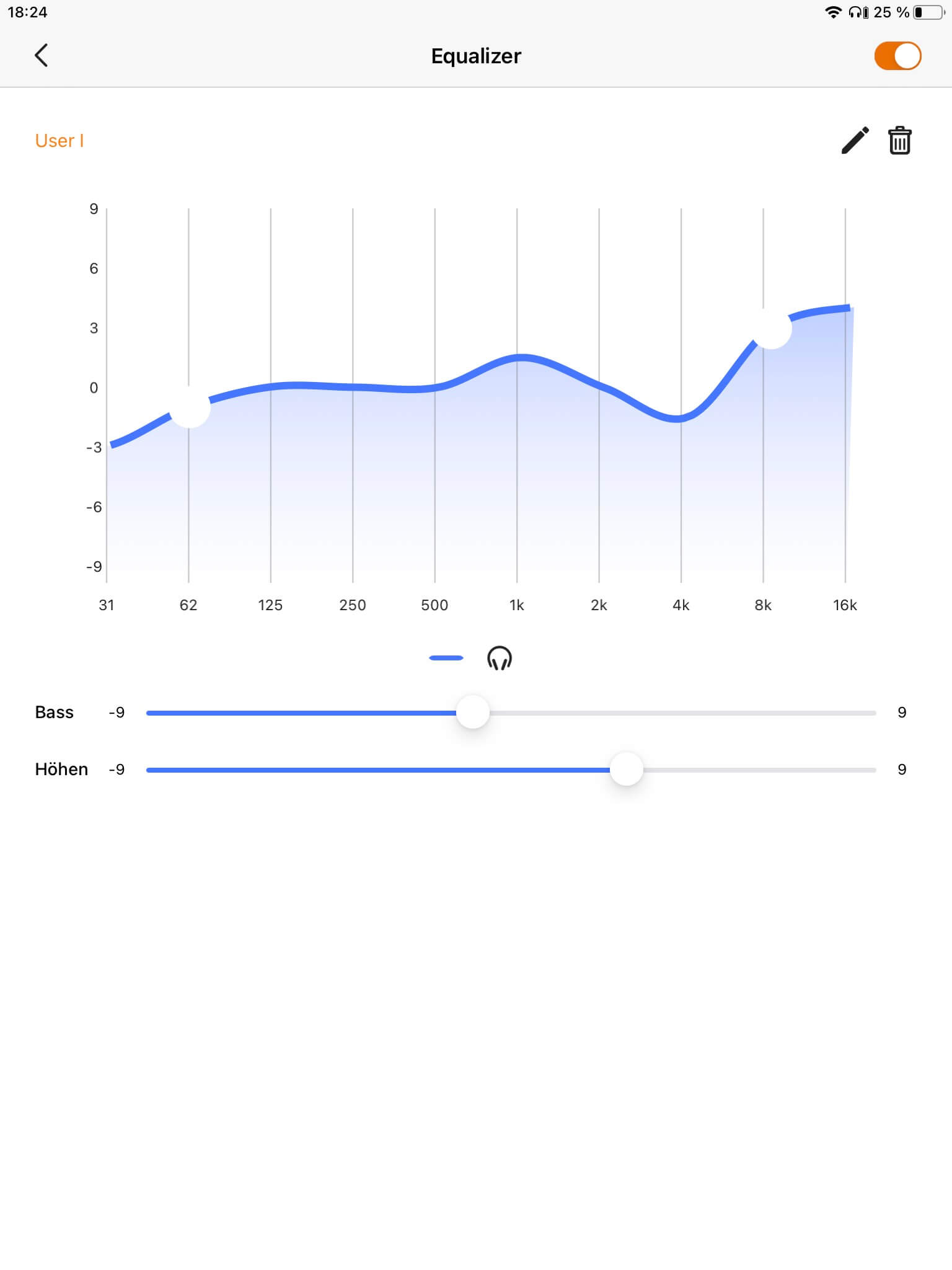Image resolution: width=952 pixels, height=1270 pixels.
Task: Tap the headphones icon below the graph
Action: click(x=499, y=658)
